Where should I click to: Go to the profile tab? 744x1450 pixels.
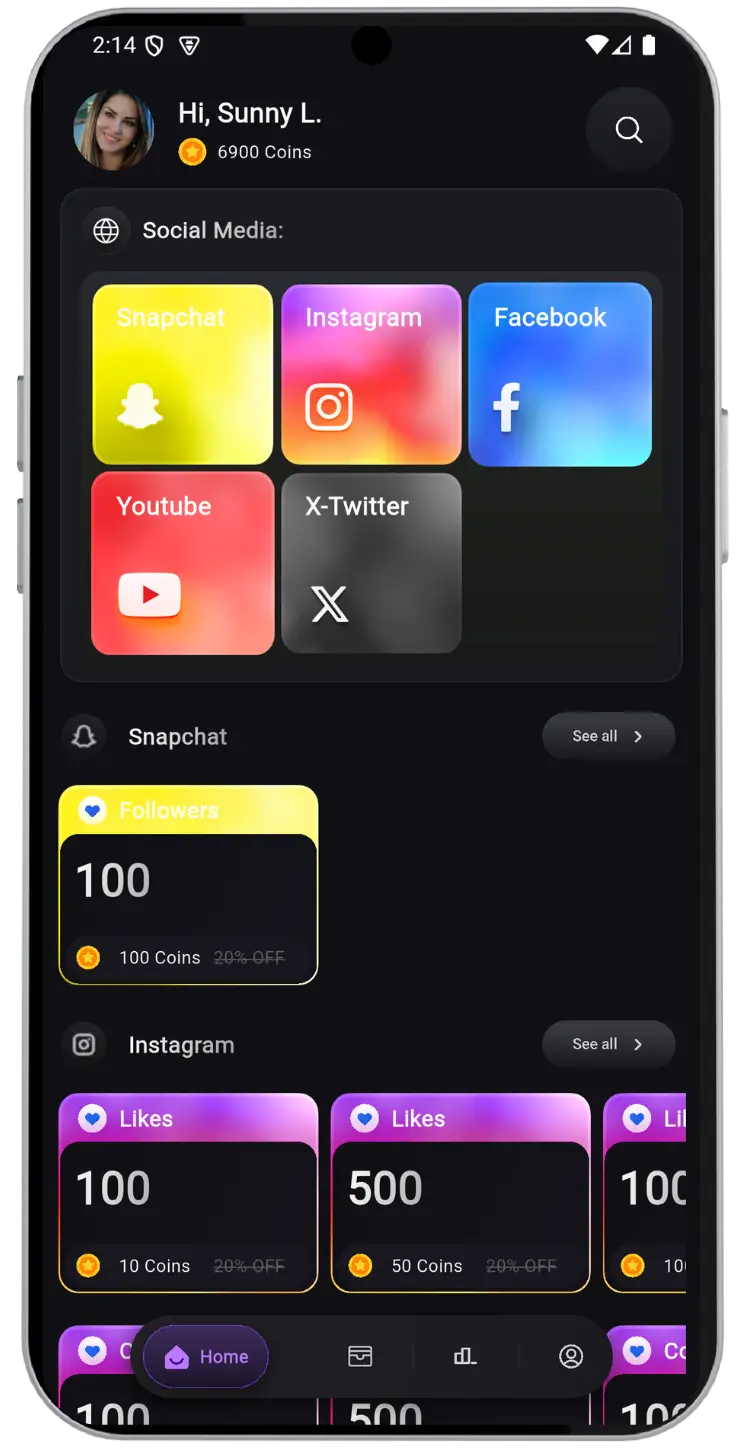[571, 1356]
